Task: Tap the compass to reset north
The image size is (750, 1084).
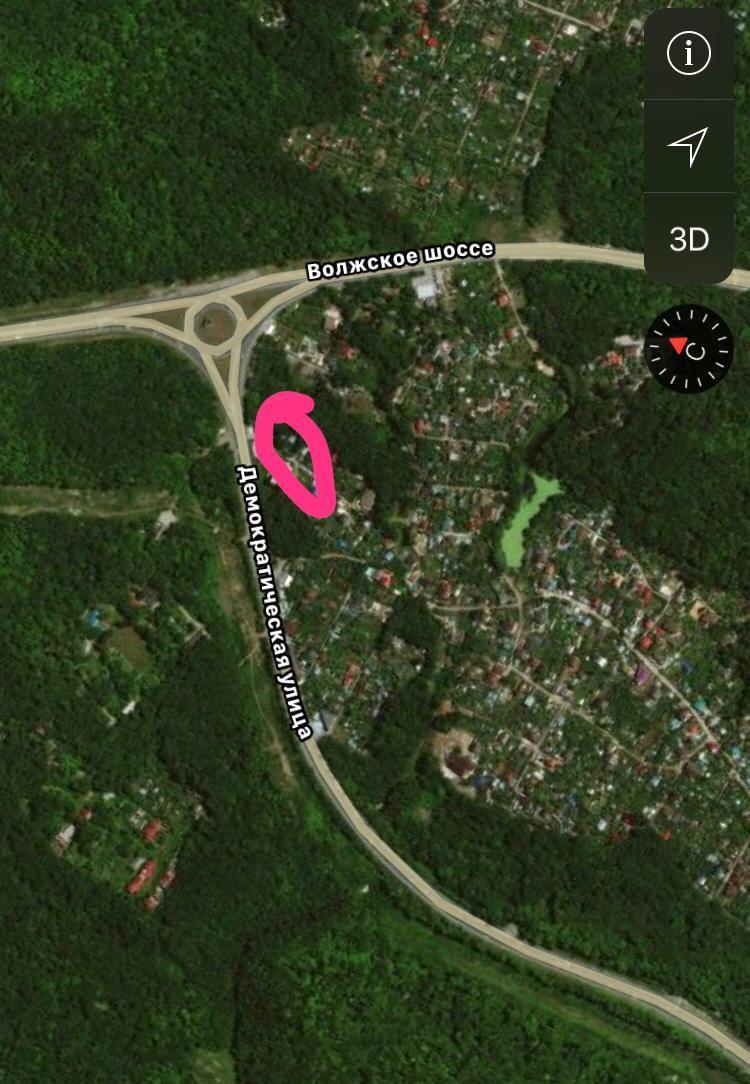Action: coord(689,349)
